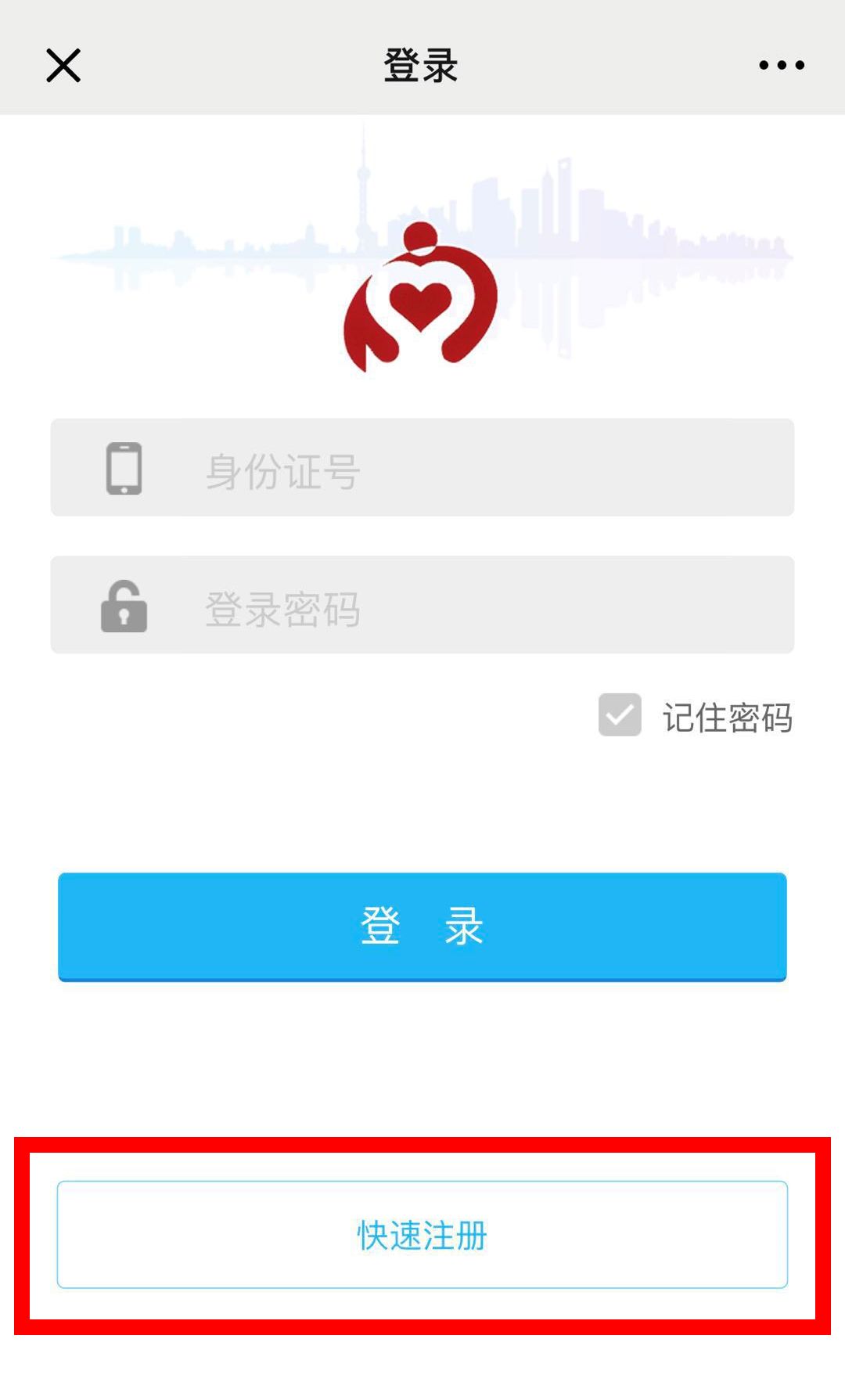
Task: Click the 登录密码 password input field
Action: (x=422, y=606)
